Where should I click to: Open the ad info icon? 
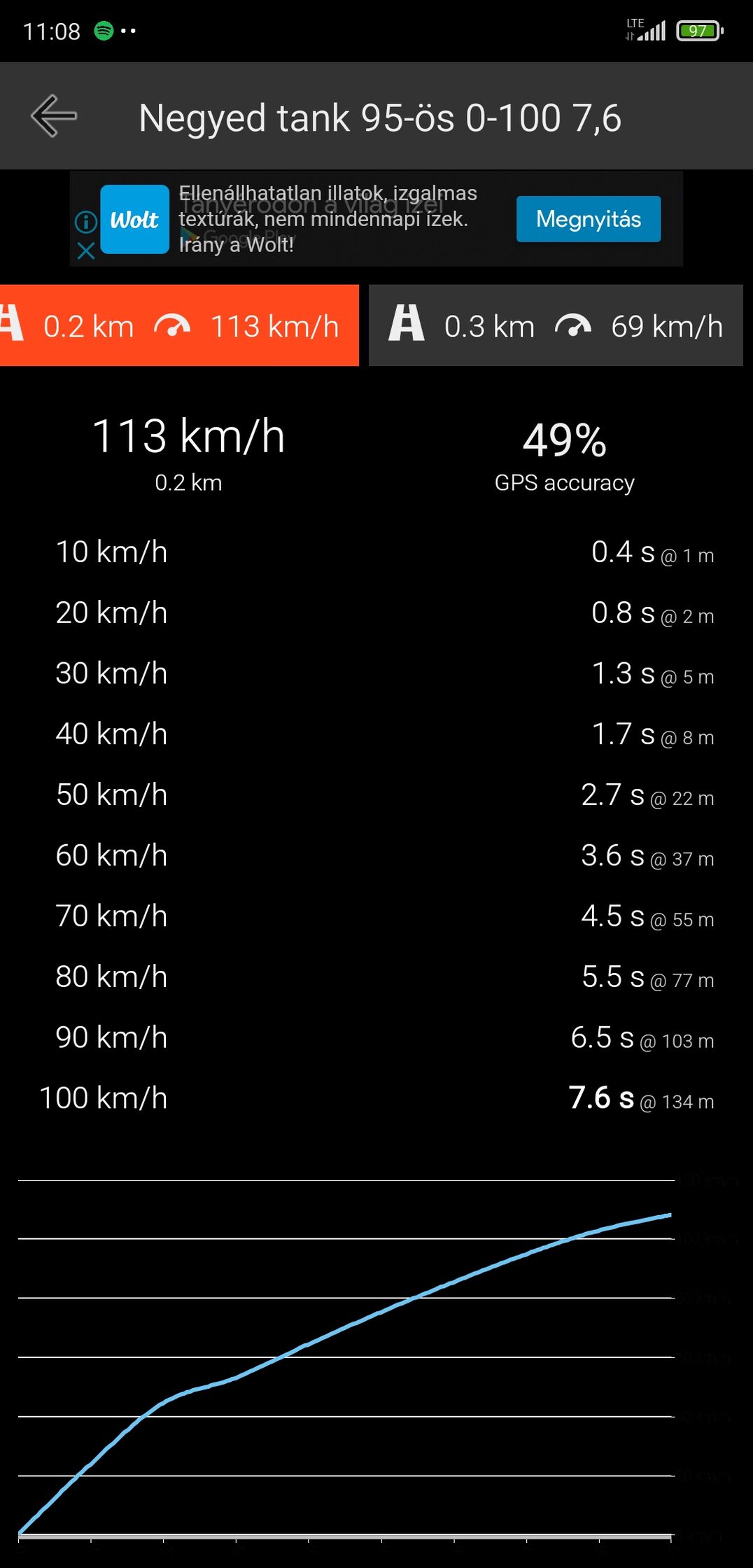click(86, 223)
